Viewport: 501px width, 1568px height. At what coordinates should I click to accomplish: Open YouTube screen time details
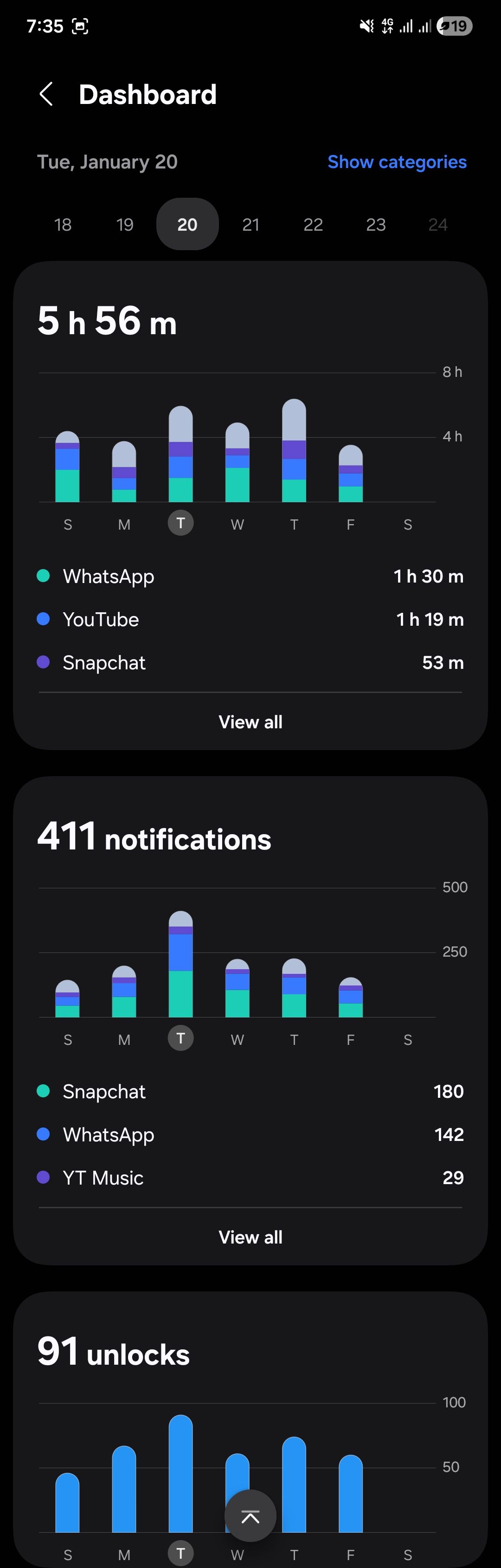click(250, 619)
